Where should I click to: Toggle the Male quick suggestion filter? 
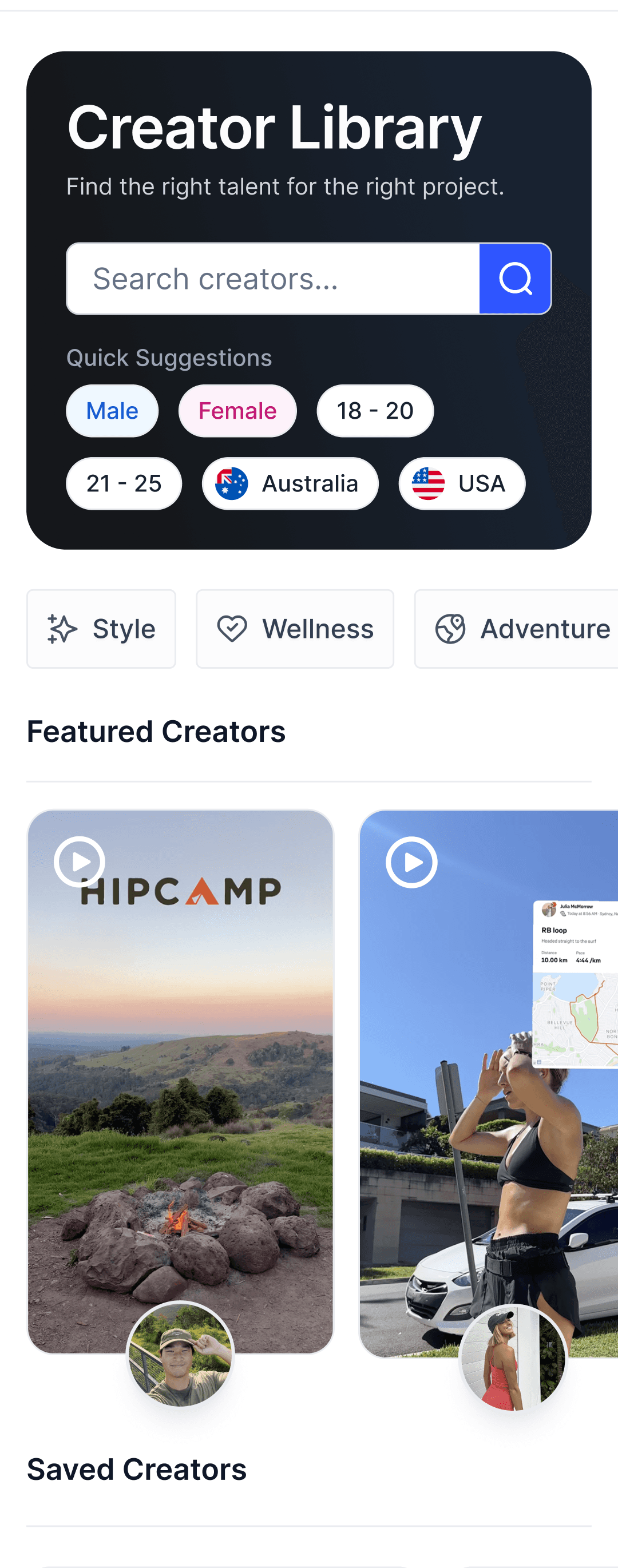click(112, 410)
